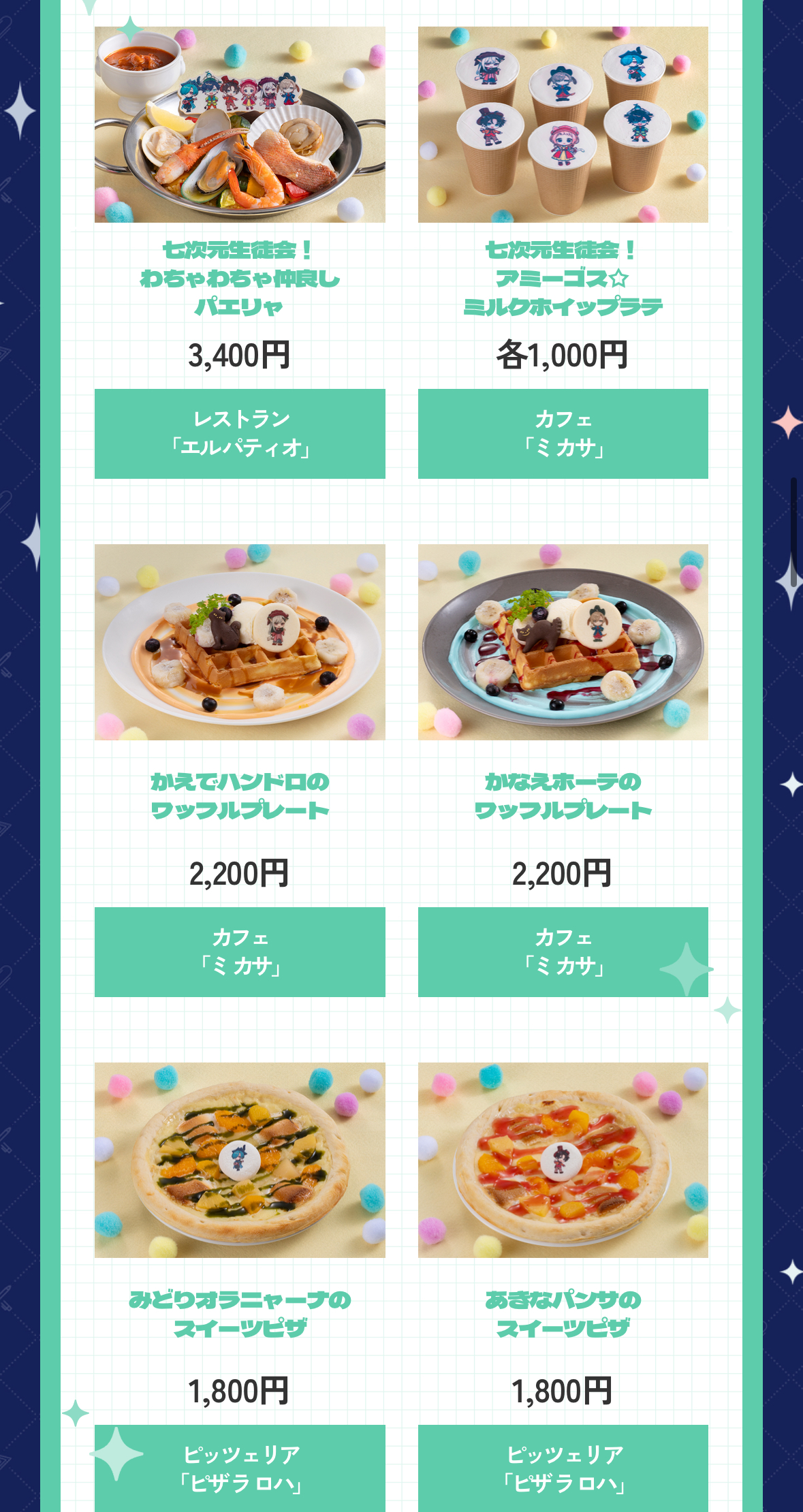
Task: Tap the レストラン「エルパティオ」 button under the paella
Action: point(240,434)
